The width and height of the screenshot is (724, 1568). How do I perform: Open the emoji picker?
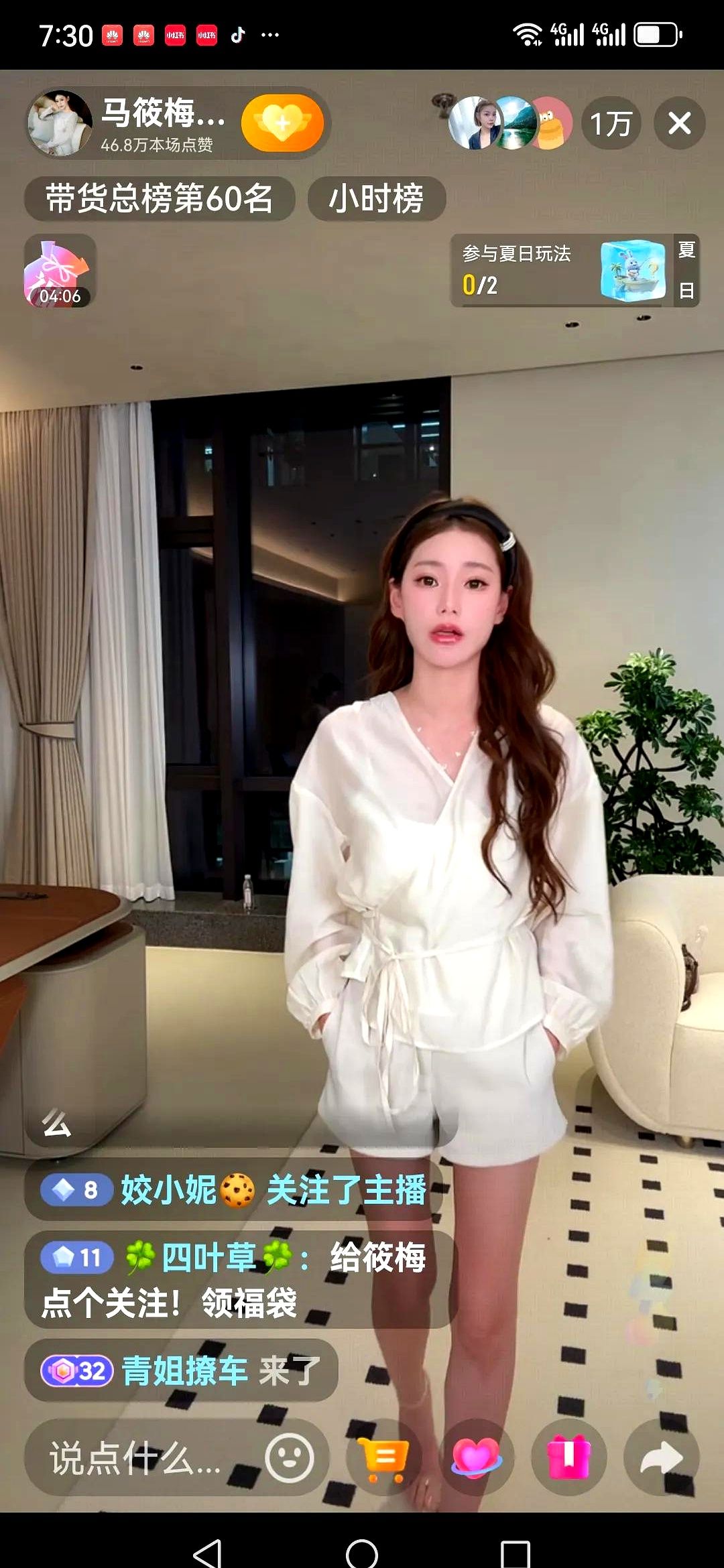289,1457
